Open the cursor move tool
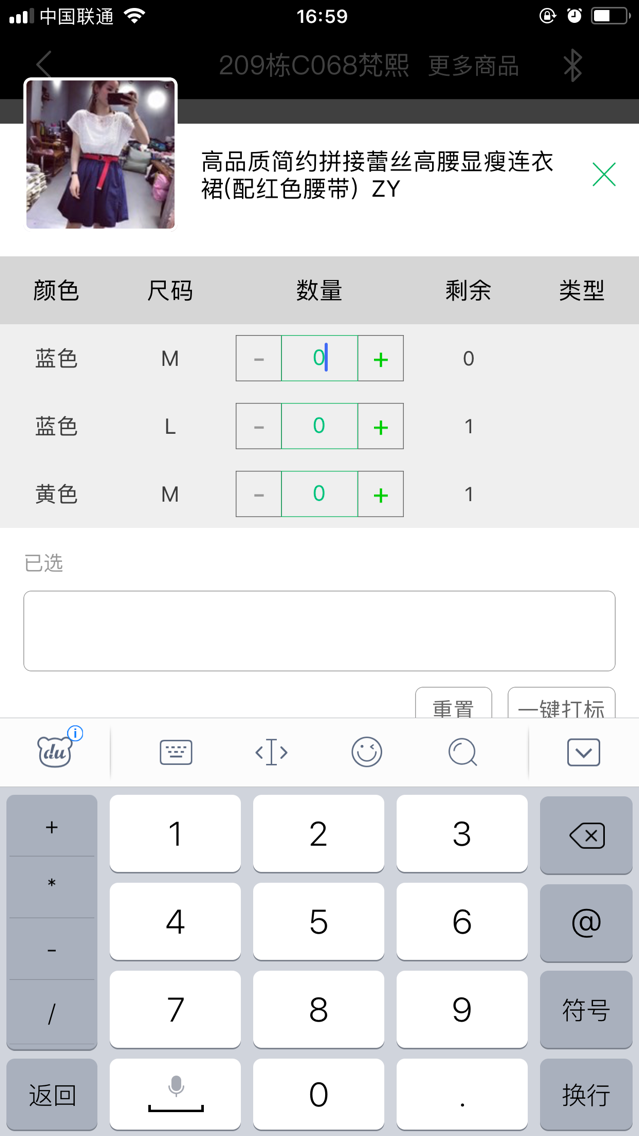This screenshot has width=639, height=1136. tap(271, 753)
